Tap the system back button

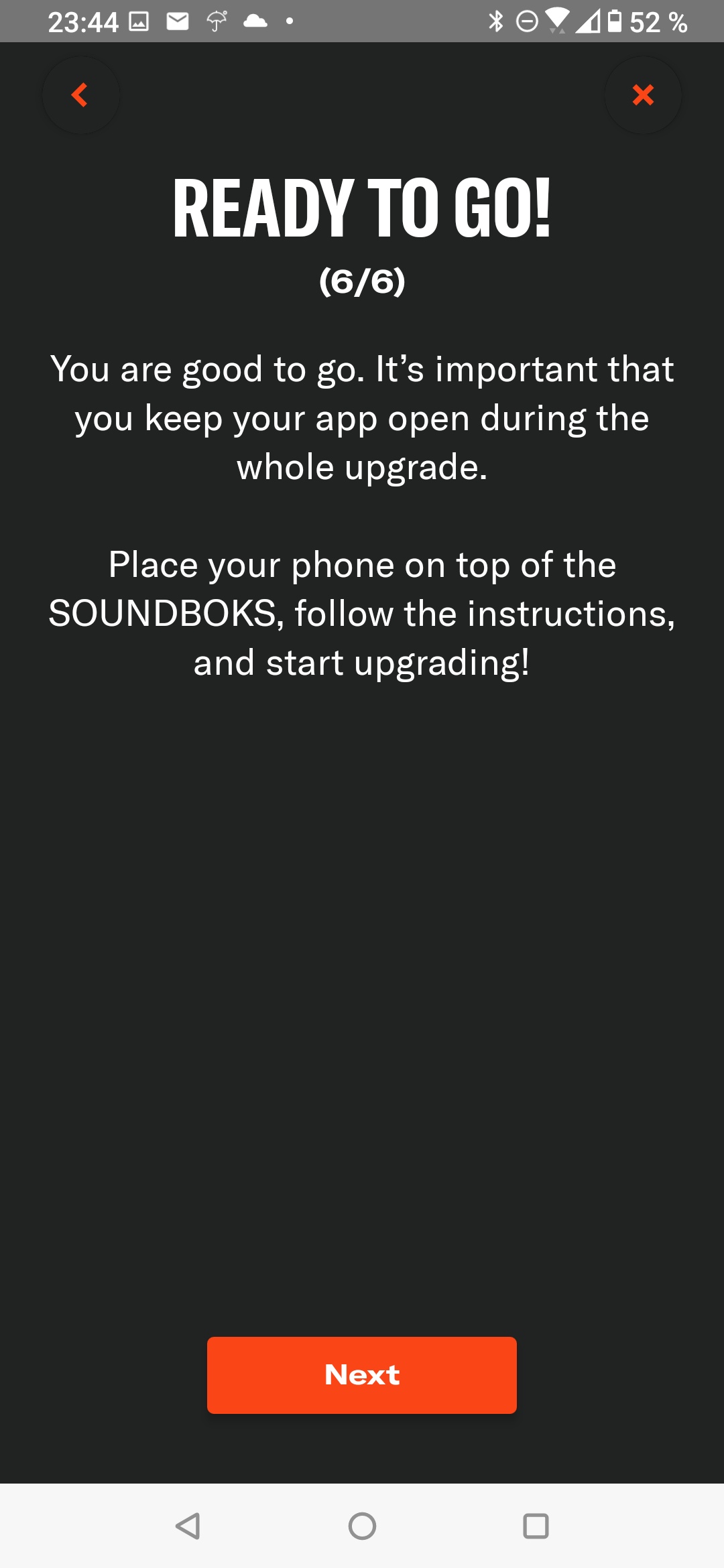(x=188, y=1526)
